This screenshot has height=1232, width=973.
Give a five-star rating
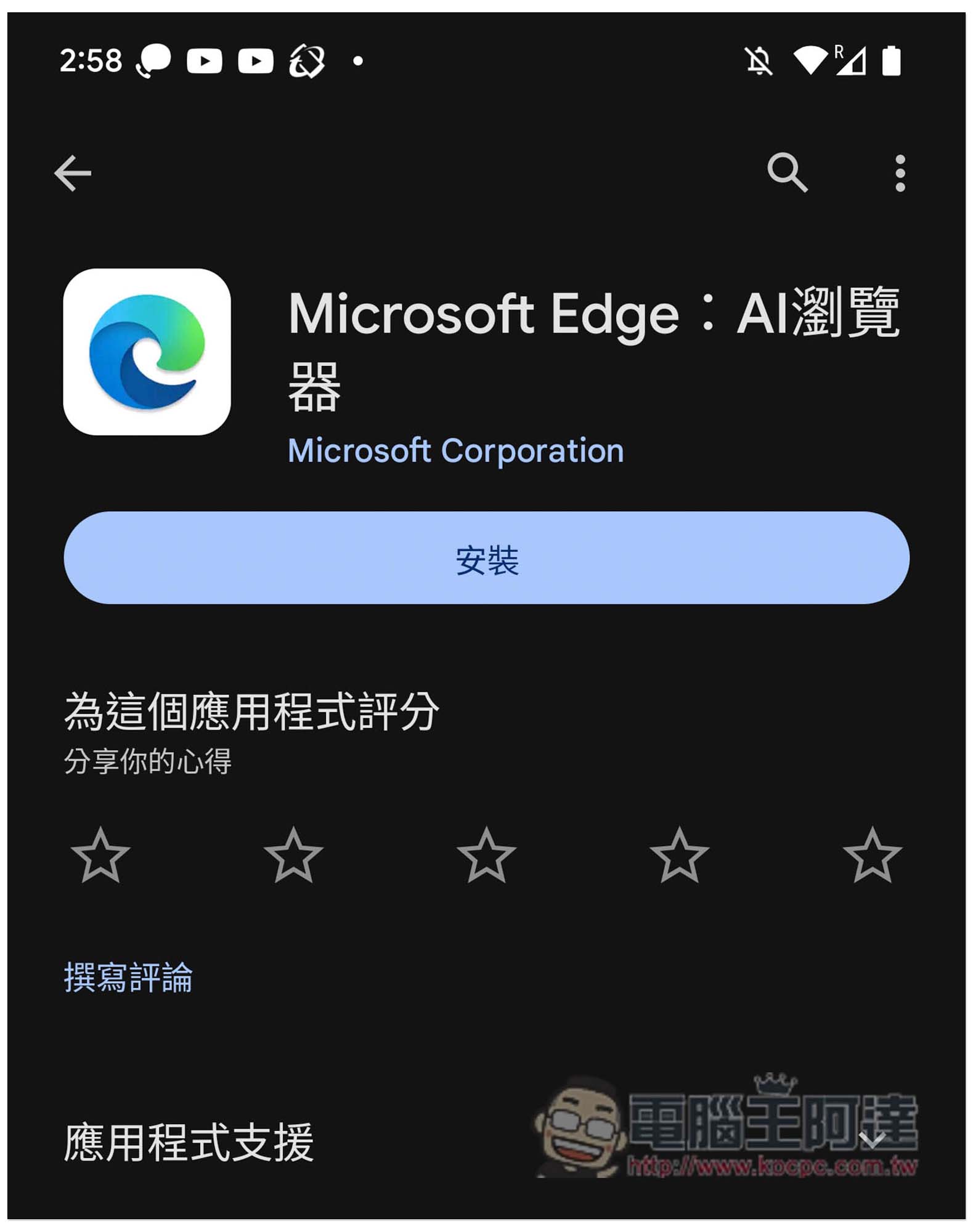tap(871, 854)
